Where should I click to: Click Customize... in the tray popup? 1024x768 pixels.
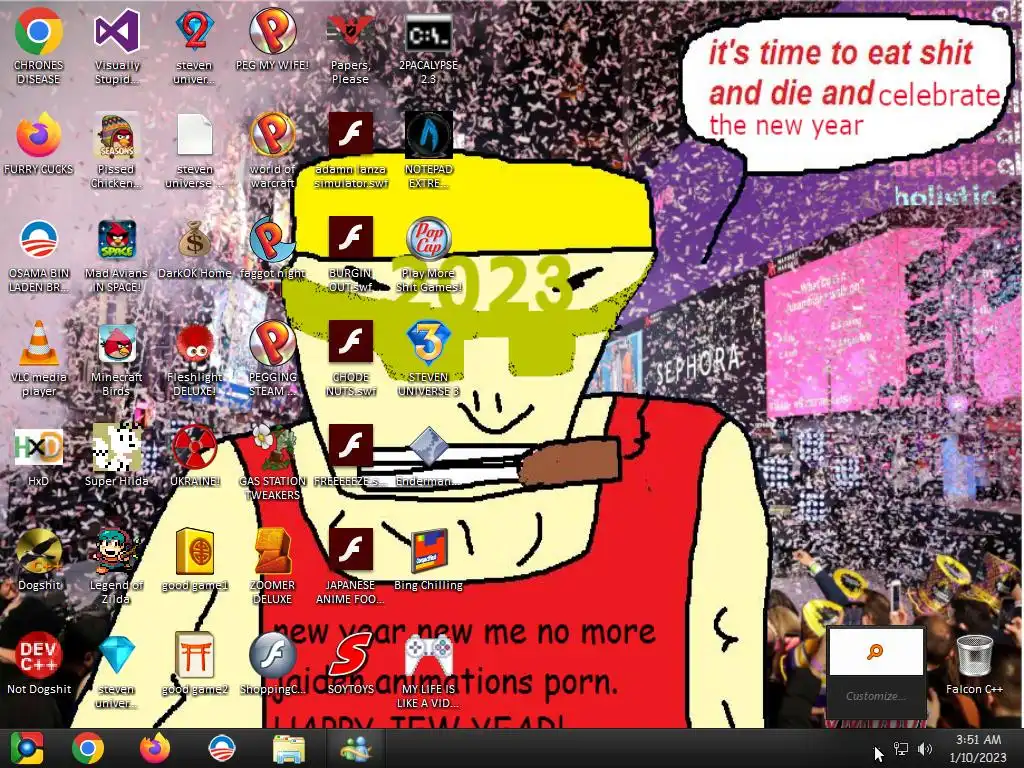coord(874,696)
